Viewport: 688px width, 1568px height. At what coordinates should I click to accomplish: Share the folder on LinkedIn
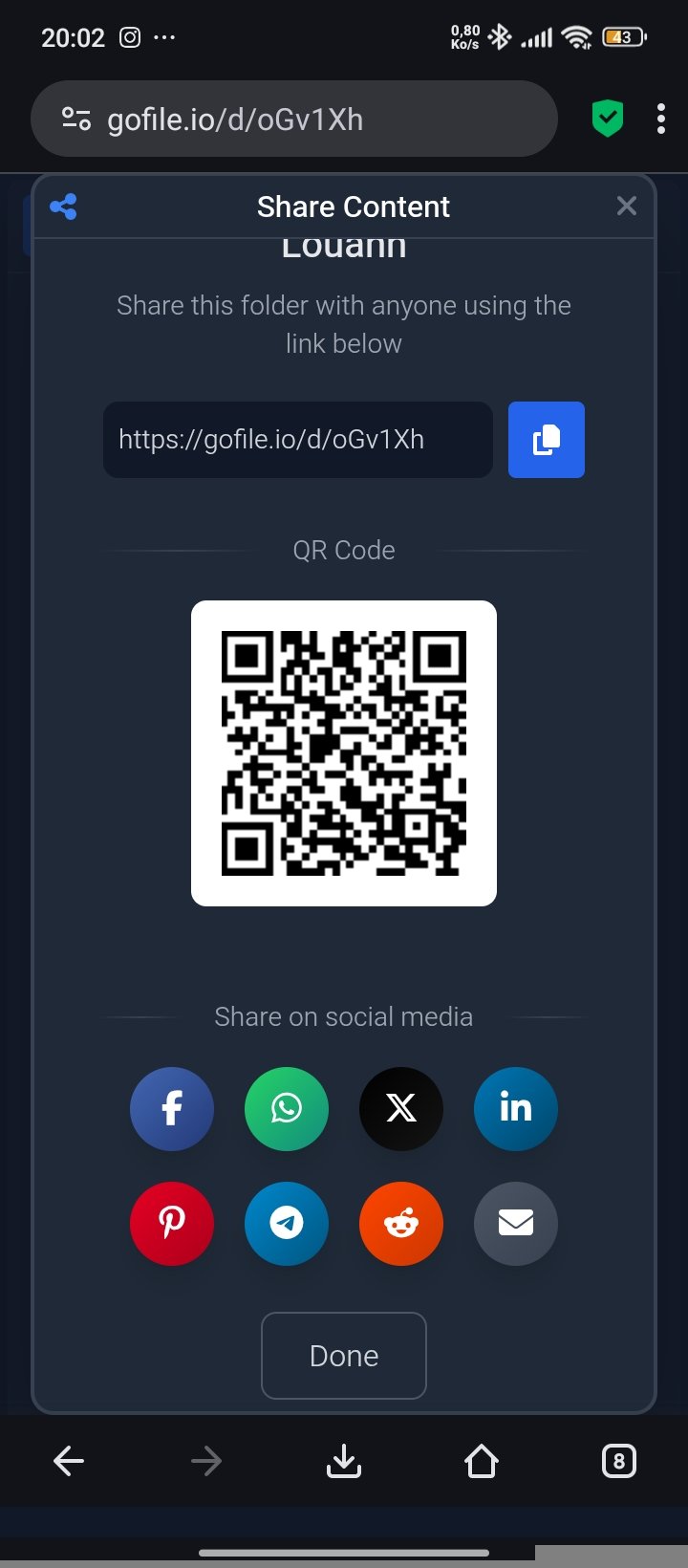[x=516, y=1108]
